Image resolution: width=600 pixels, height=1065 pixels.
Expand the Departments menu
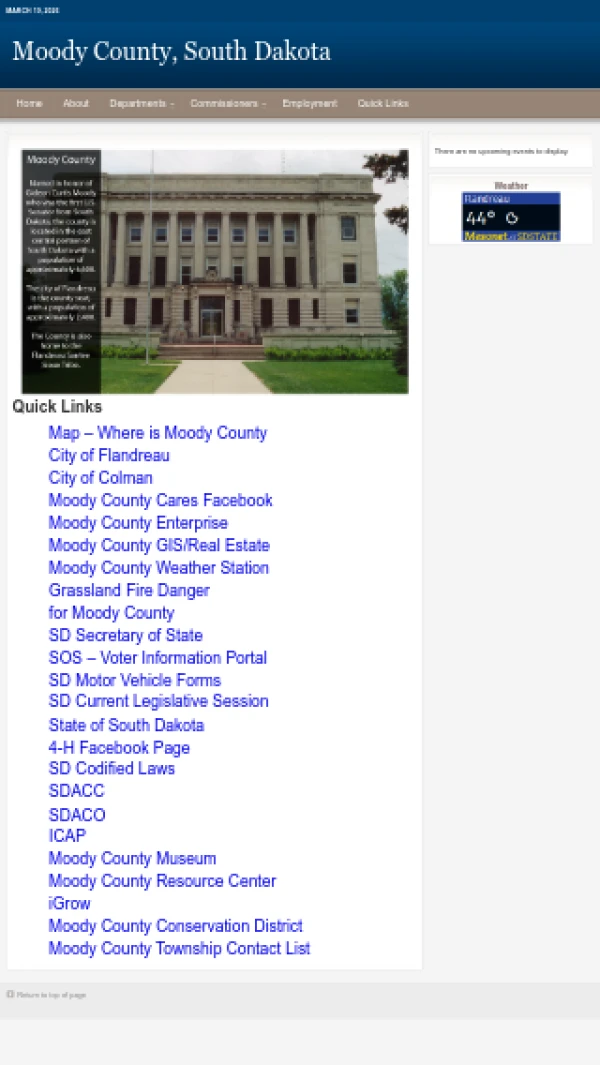point(141,104)
